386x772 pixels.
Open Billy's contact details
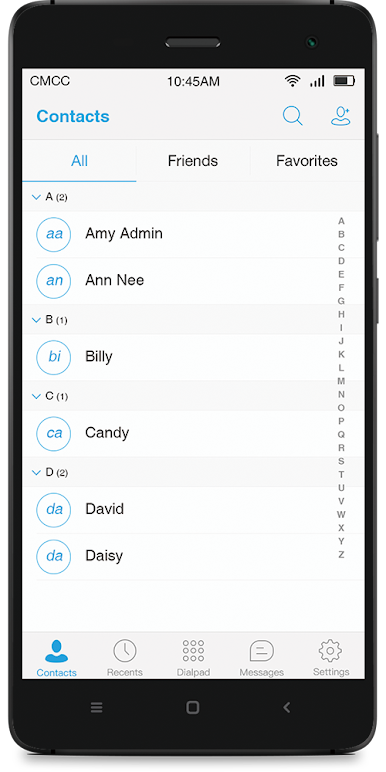pos(193,357)
